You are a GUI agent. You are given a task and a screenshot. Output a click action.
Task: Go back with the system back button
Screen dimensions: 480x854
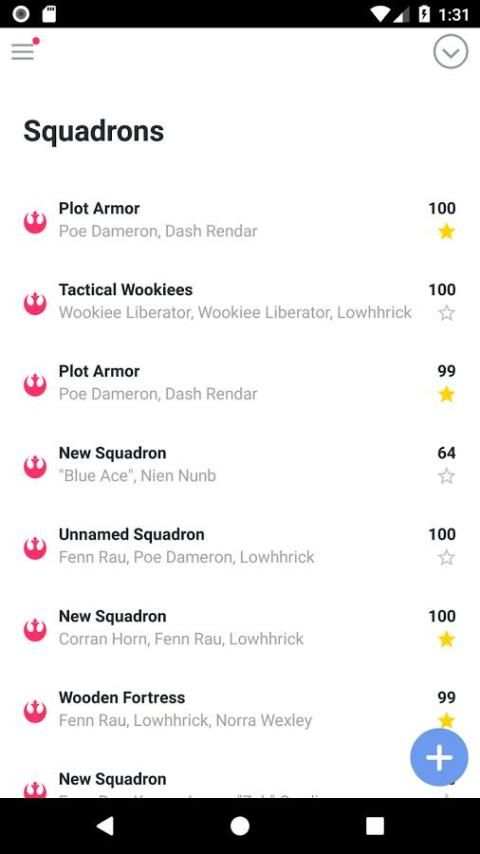click(x=105, y=826)
